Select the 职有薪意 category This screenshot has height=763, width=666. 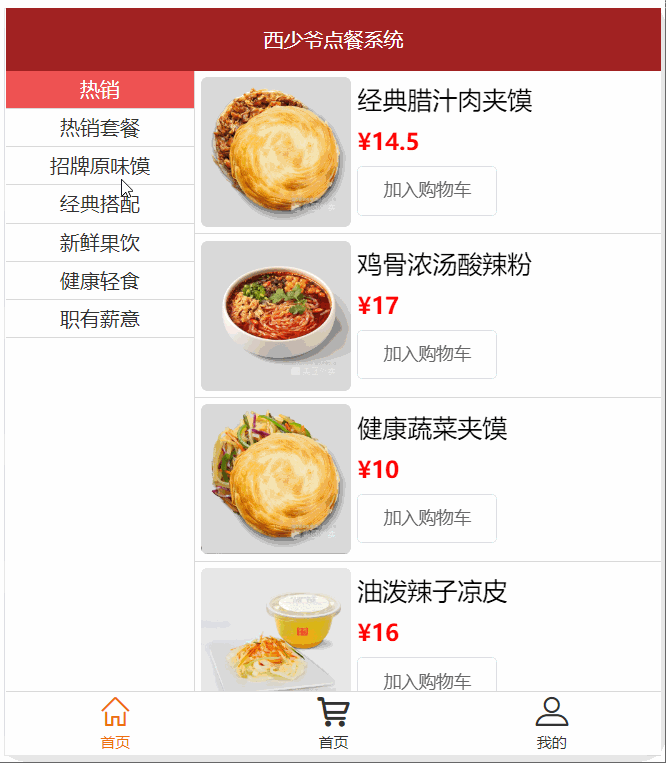(x=100, y=319)
